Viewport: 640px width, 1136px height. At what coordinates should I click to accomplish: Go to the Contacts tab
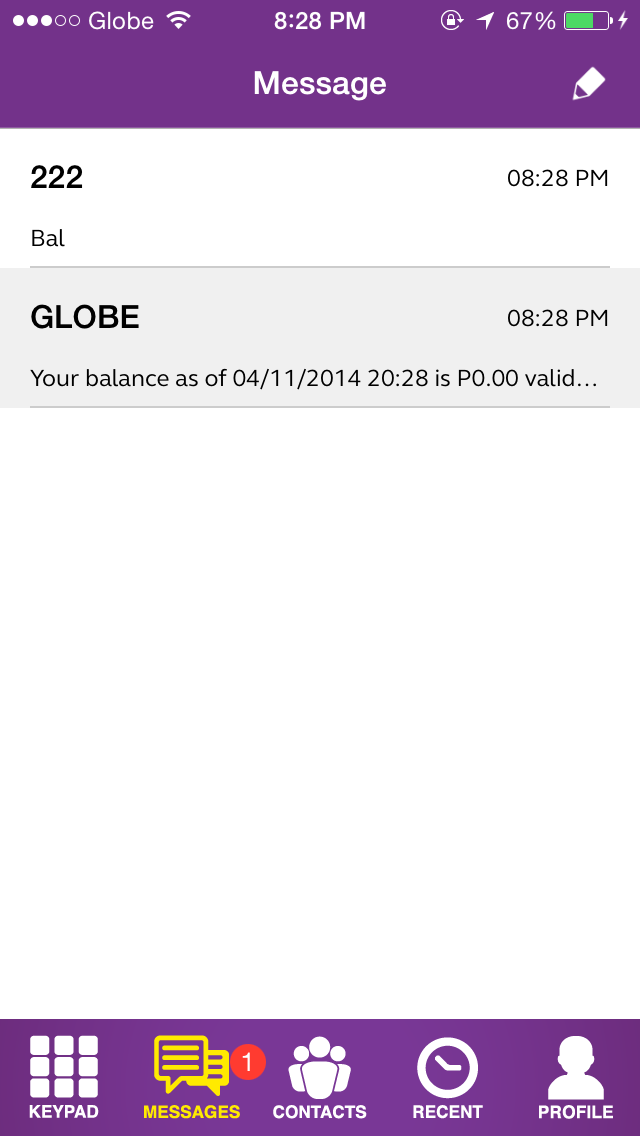pyautogui.click(x=320, y=1077)
